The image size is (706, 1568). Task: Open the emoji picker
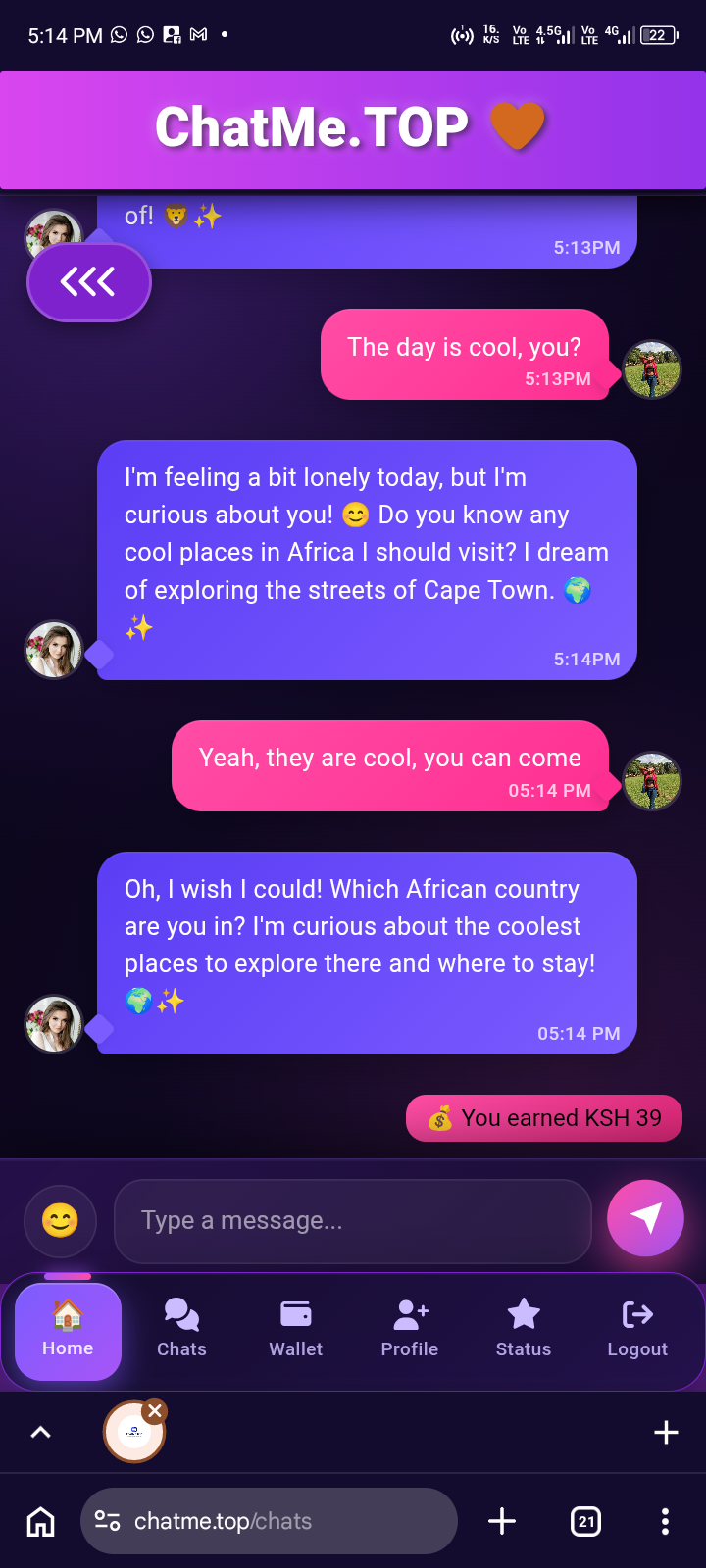pyautogui.click(x=60, y=1220)
